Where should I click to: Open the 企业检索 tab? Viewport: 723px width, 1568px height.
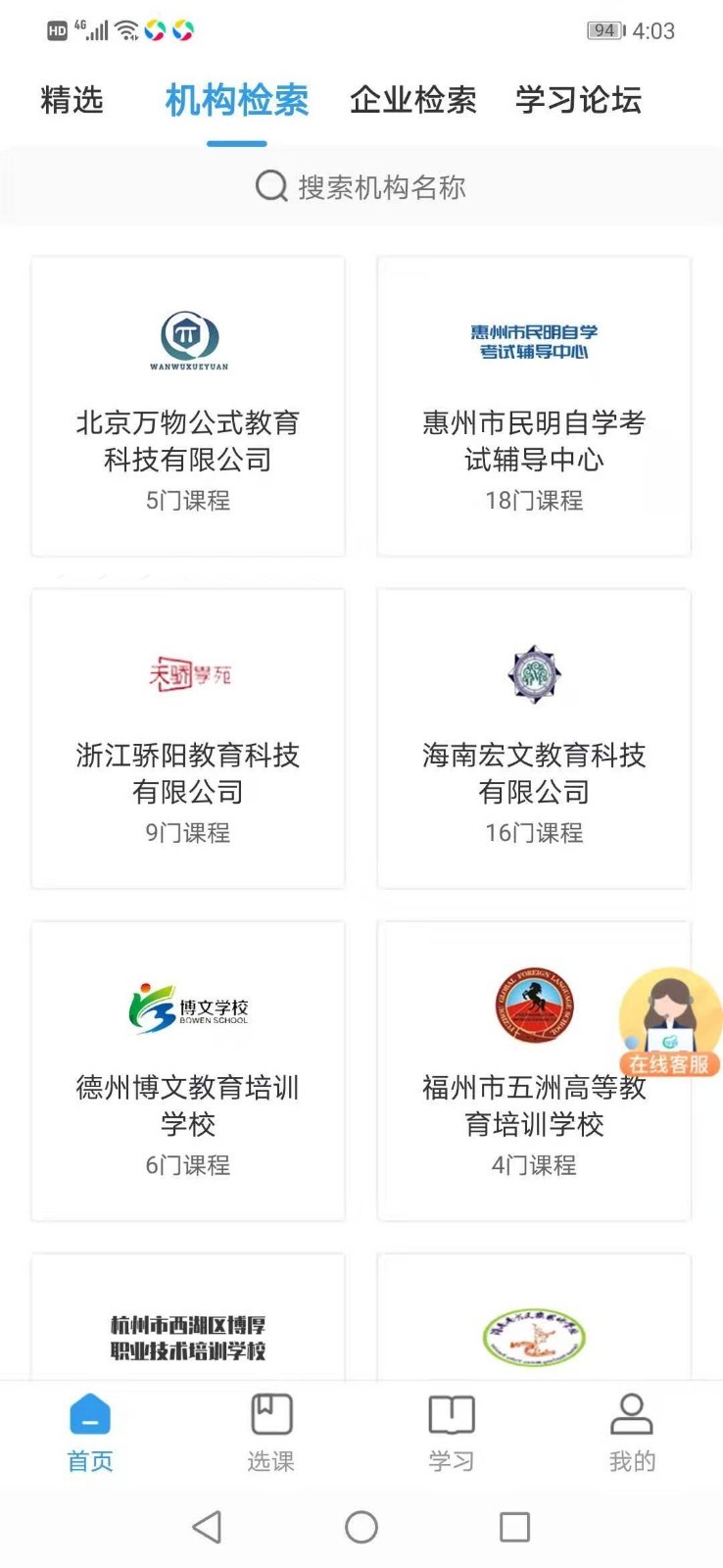pyautogui.click(x=412, y=100)
